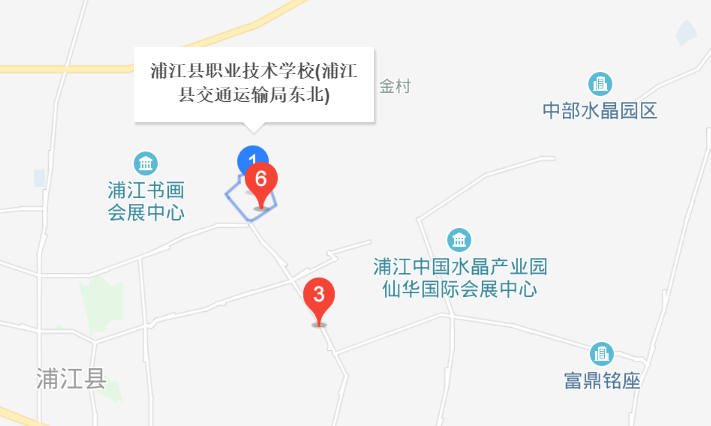This screenshot has width=711, height=426.
Task: Open the 浦江县职业技术学校 info bubble
Action: [x=254, y=84]
